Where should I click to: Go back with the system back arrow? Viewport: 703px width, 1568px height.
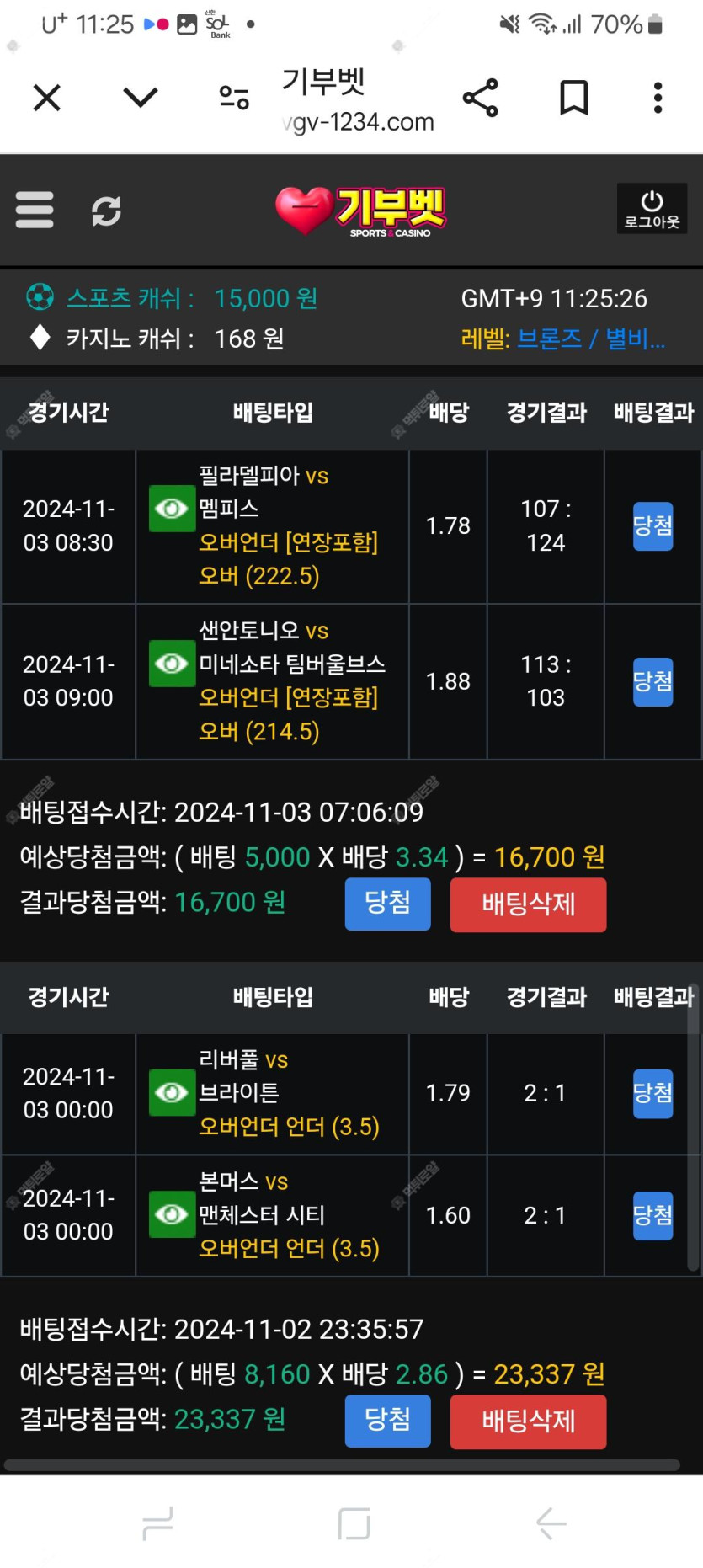point(551,1523)
